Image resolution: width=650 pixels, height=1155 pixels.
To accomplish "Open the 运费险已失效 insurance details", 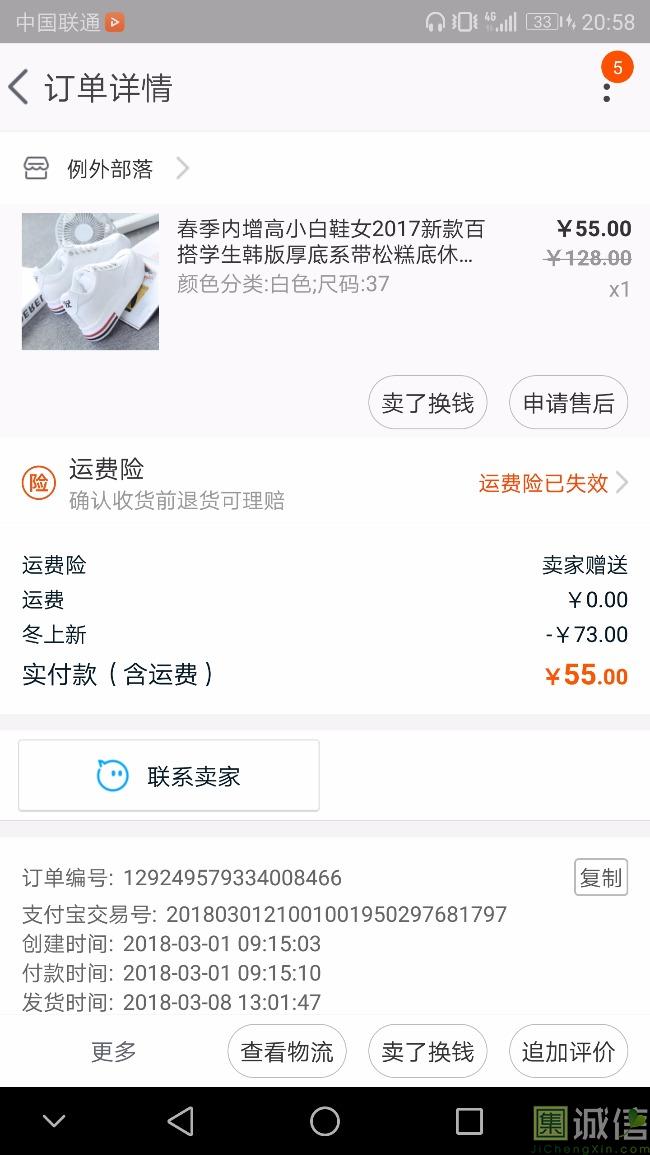I will point(552,484).
